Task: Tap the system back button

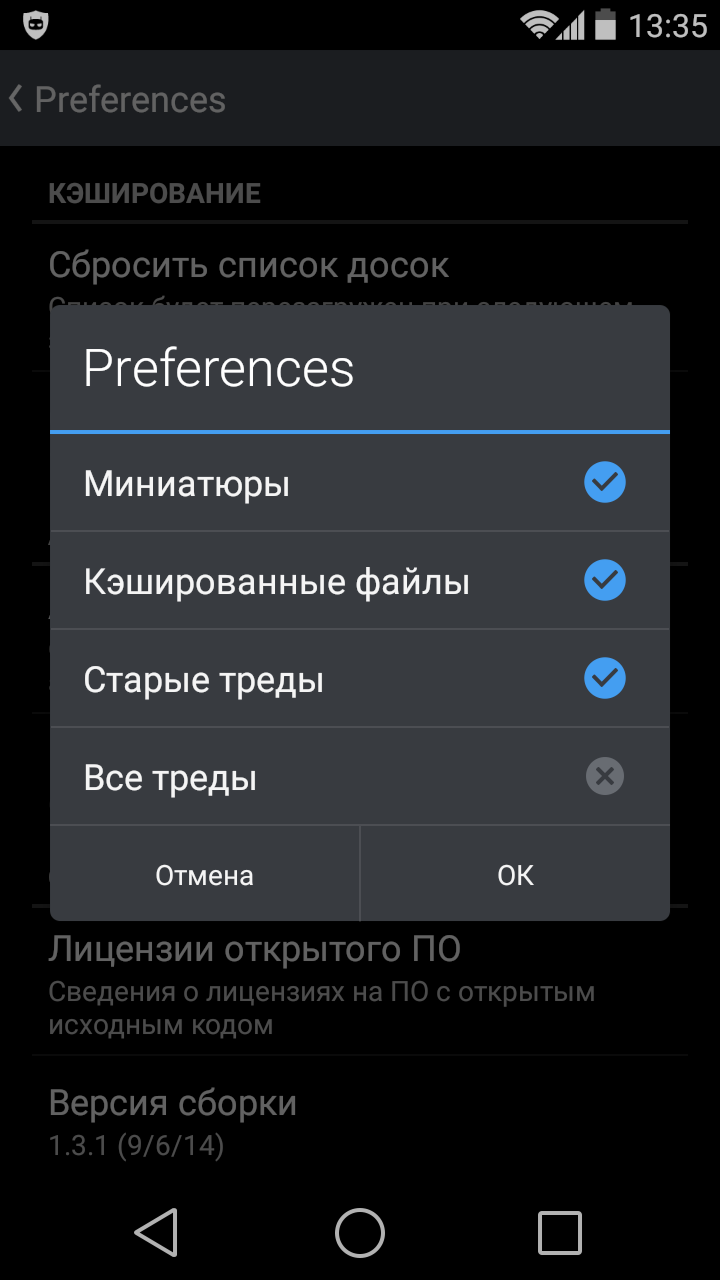Action: point(156,1232)
